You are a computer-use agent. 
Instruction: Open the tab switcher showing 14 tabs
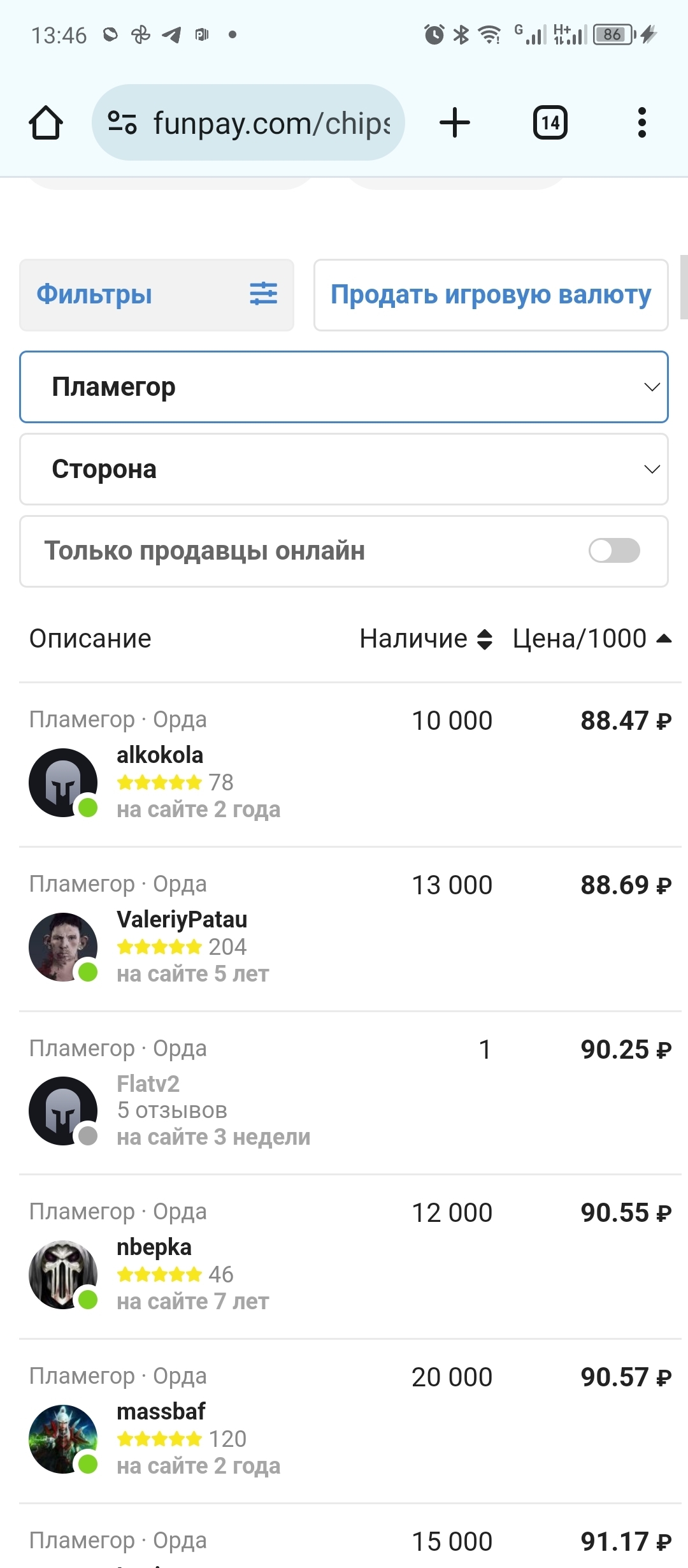[550, 122]
